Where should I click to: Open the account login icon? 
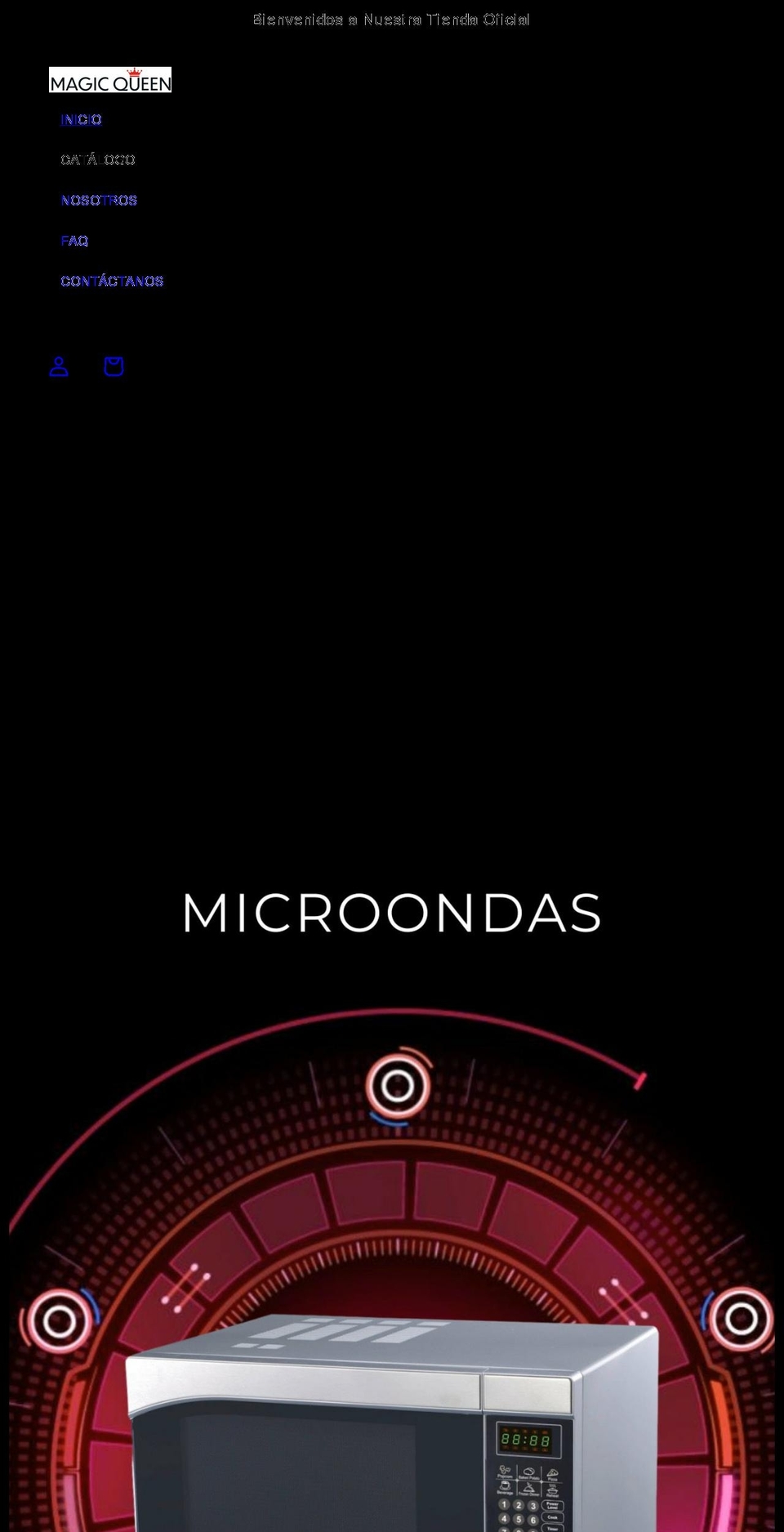[x=59, y=367]
